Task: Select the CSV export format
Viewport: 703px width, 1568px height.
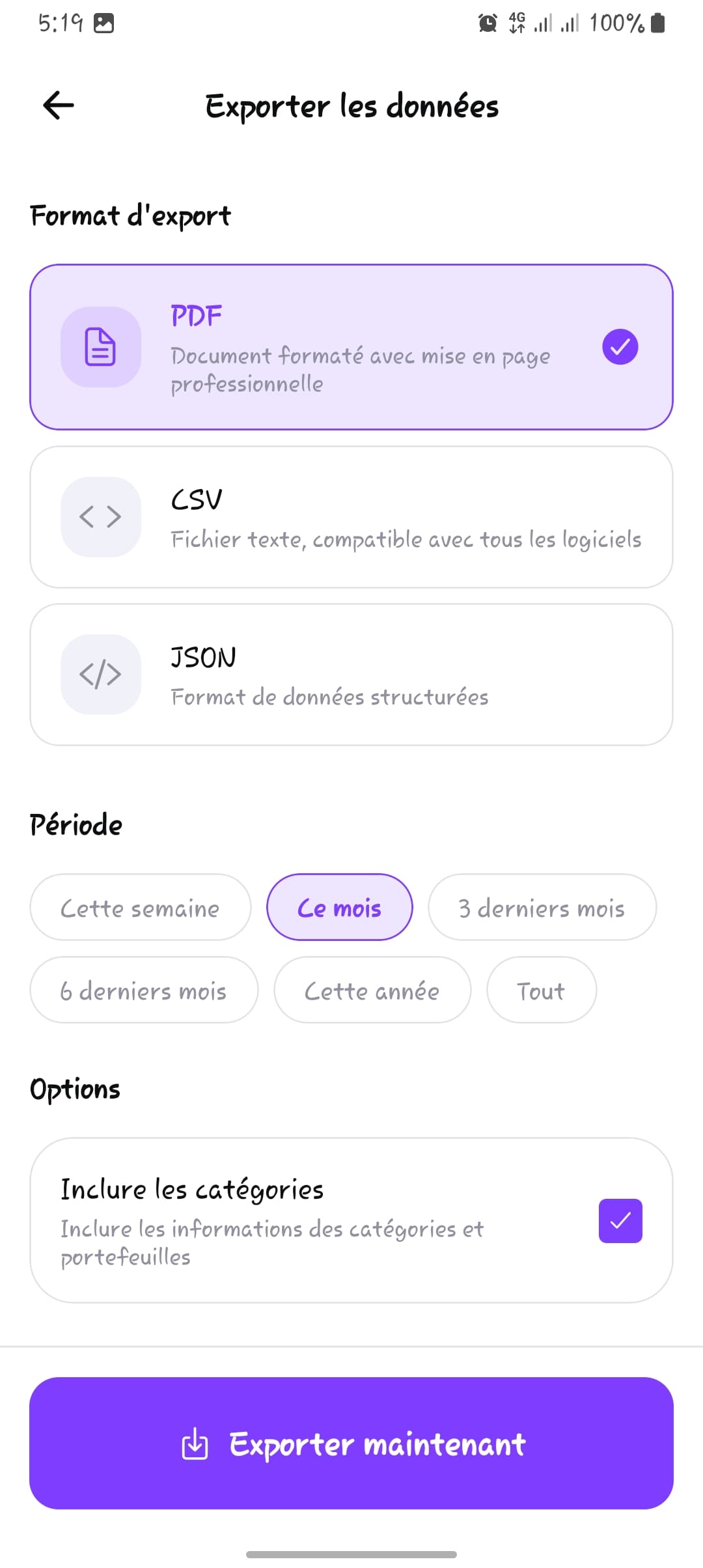Action: (351, 516)
